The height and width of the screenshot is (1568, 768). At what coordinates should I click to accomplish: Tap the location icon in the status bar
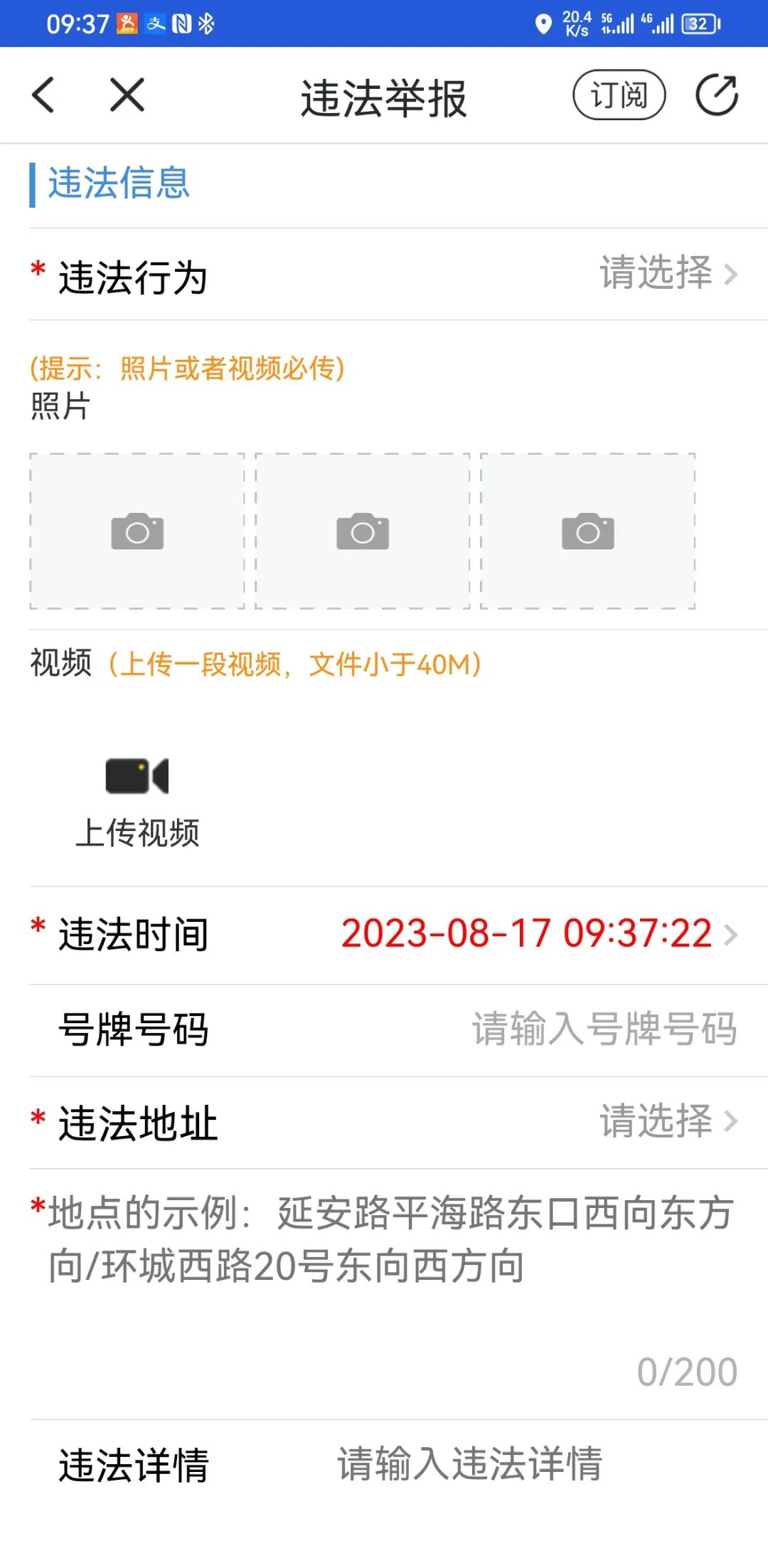(545, 24)
